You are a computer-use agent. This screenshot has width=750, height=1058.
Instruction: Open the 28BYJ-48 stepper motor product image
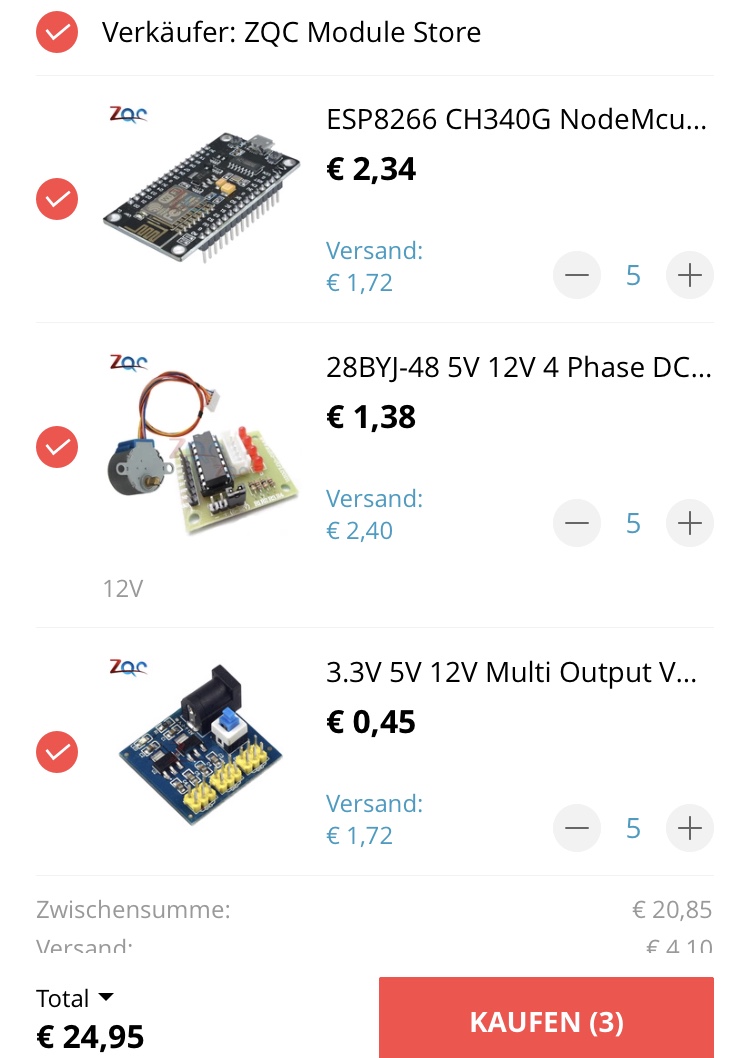click(201, 445)
